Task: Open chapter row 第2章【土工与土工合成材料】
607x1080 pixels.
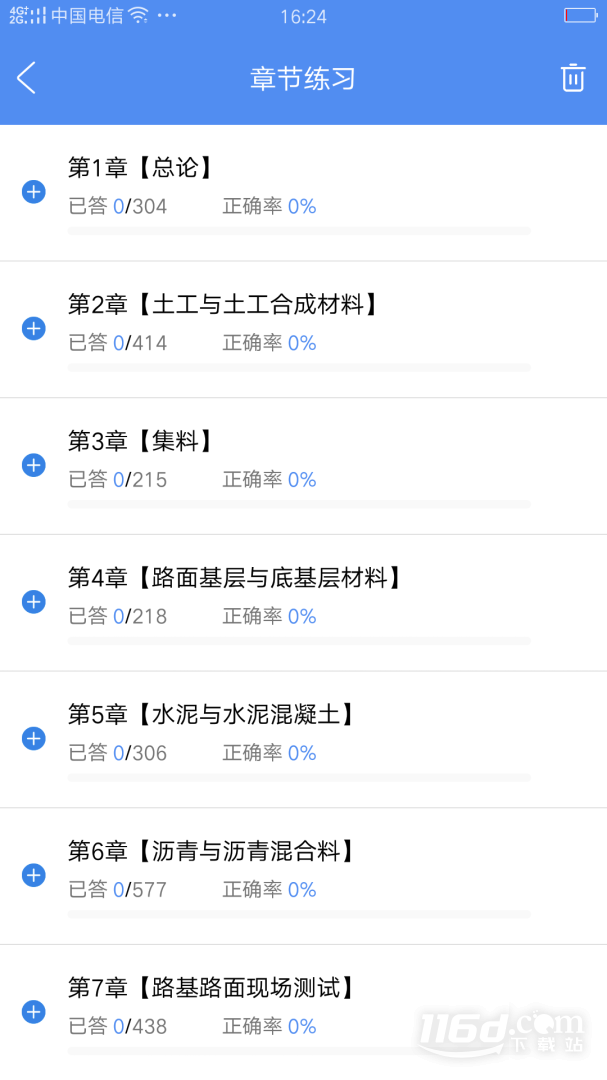Action: click(303, 329)
